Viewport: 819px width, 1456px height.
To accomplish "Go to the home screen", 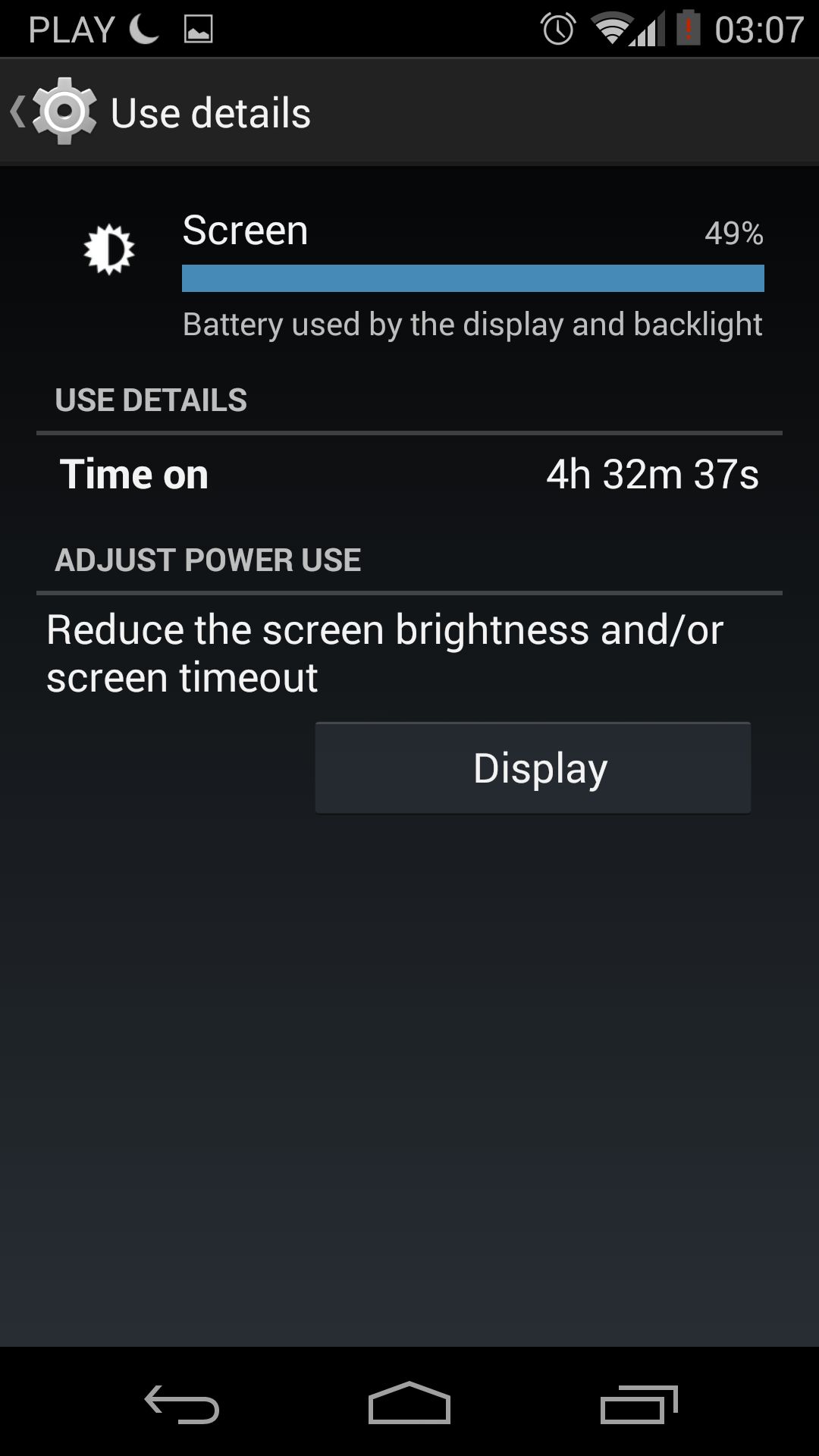I will point(409,1403).
